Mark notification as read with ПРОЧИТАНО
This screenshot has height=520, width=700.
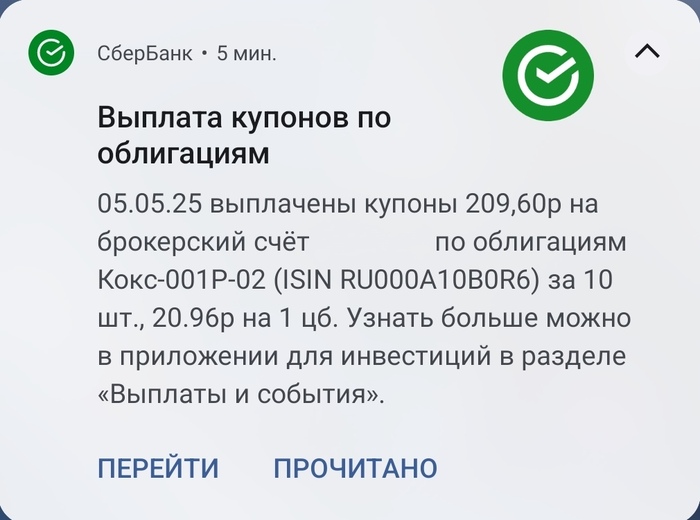pyautogui.click(x=355, y=468)
